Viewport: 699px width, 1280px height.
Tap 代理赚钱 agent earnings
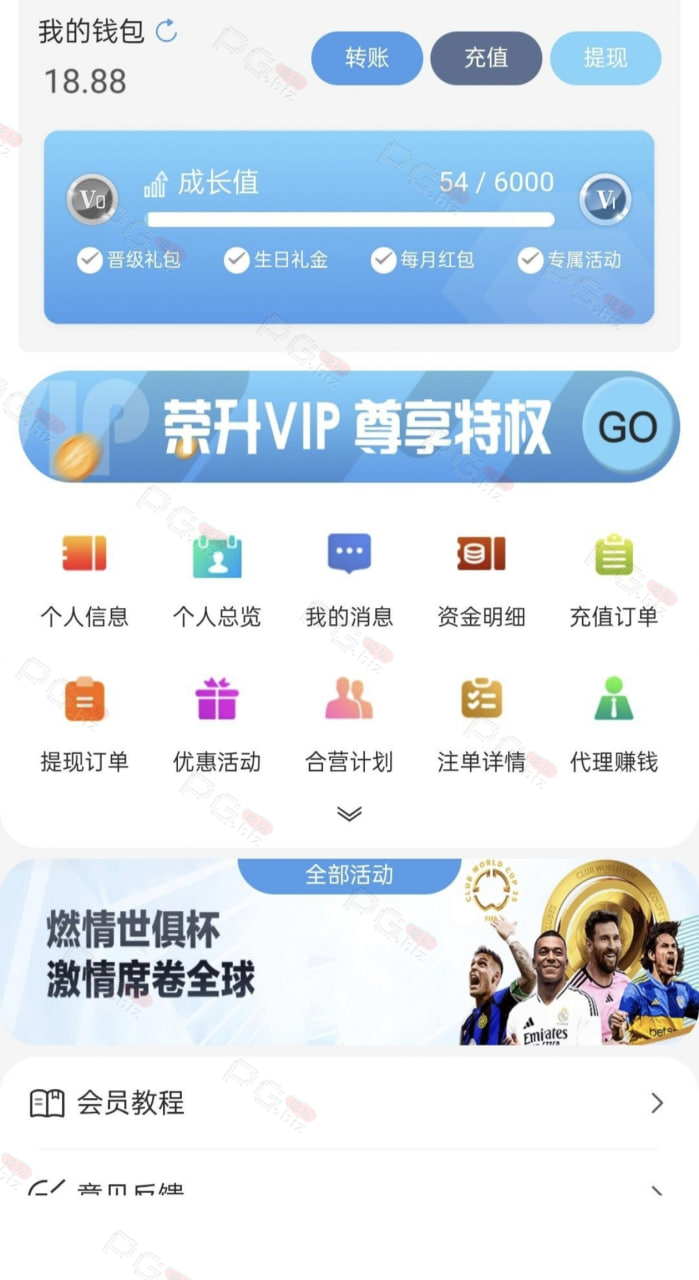click(613, 722)
